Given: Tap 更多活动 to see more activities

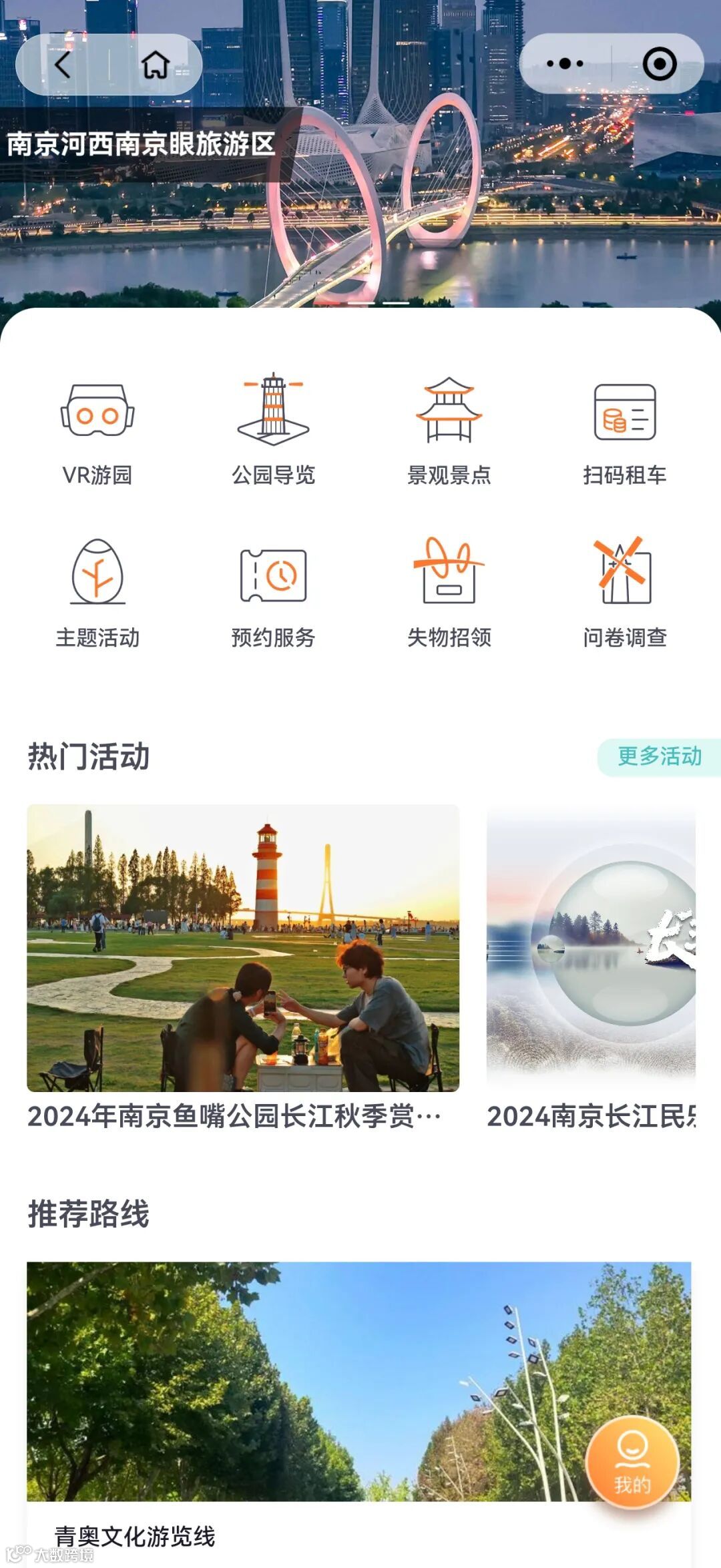Looking at the screenshot, I should tap(659, 756).
